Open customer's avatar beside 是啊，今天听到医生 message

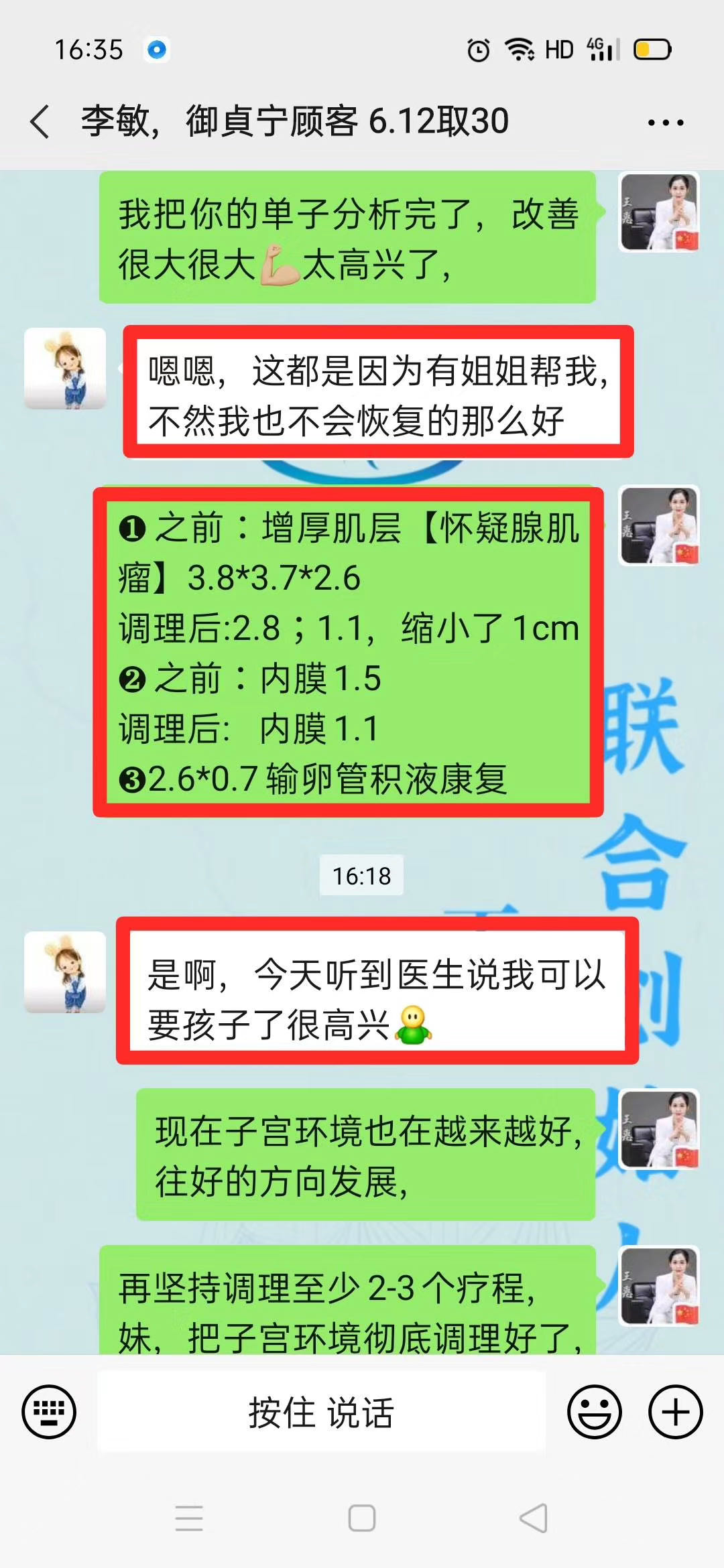click(65, 972)
